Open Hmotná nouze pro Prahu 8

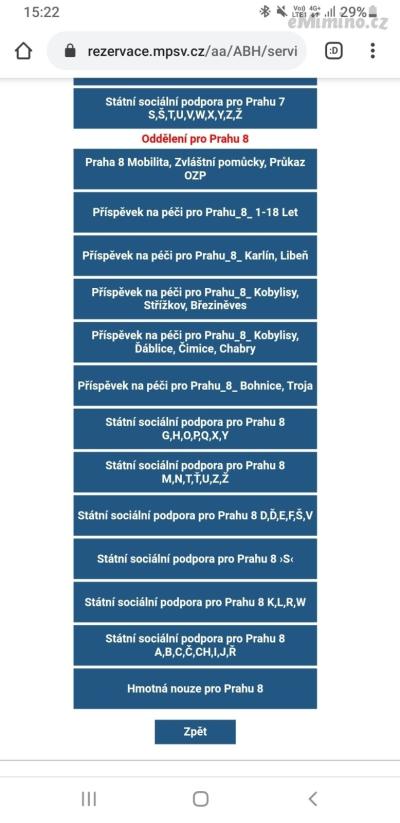pos(195,689)
